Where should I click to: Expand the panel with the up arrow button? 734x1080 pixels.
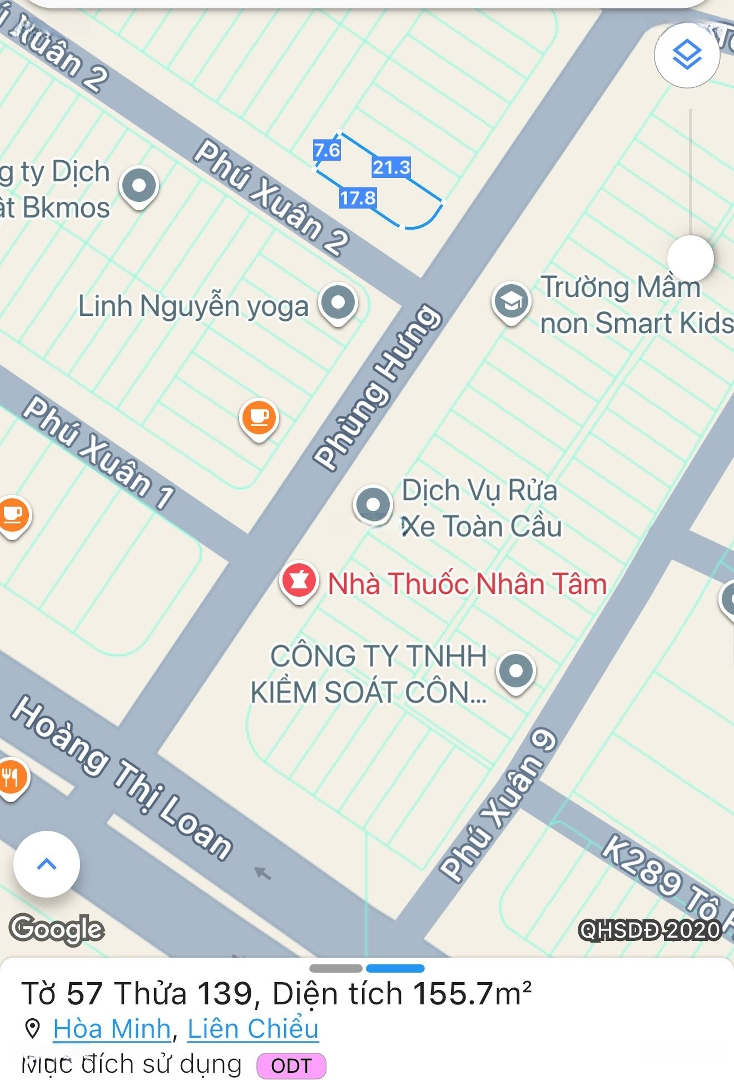(x=47, y=864)
